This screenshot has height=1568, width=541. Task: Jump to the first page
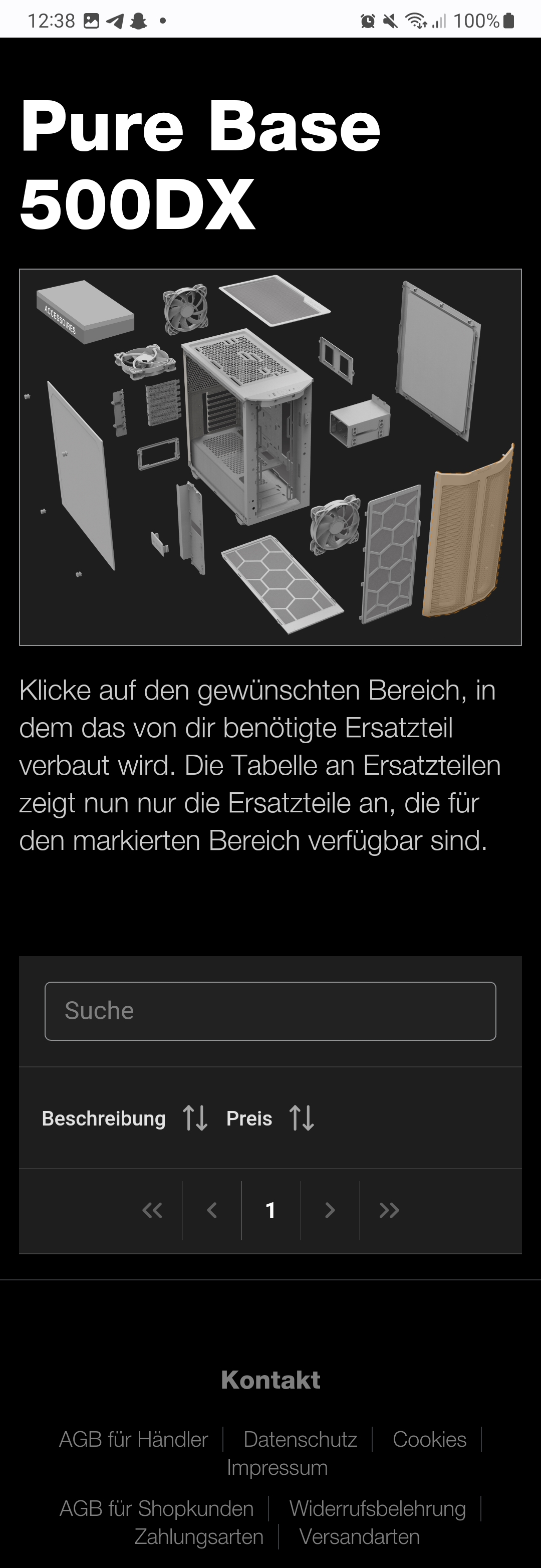(152, 1210)
